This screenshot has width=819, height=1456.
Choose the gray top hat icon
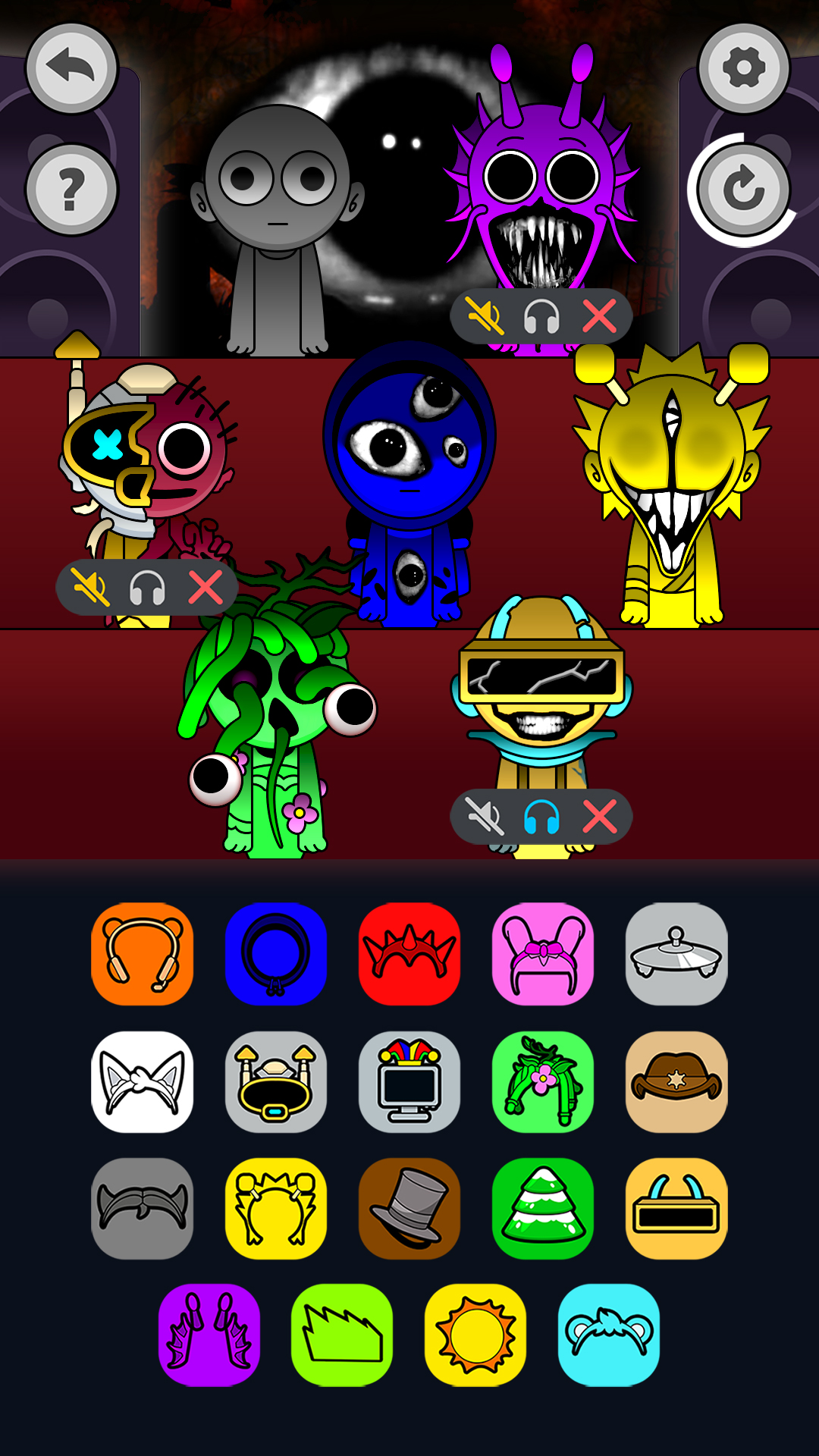pos(409,1209)
